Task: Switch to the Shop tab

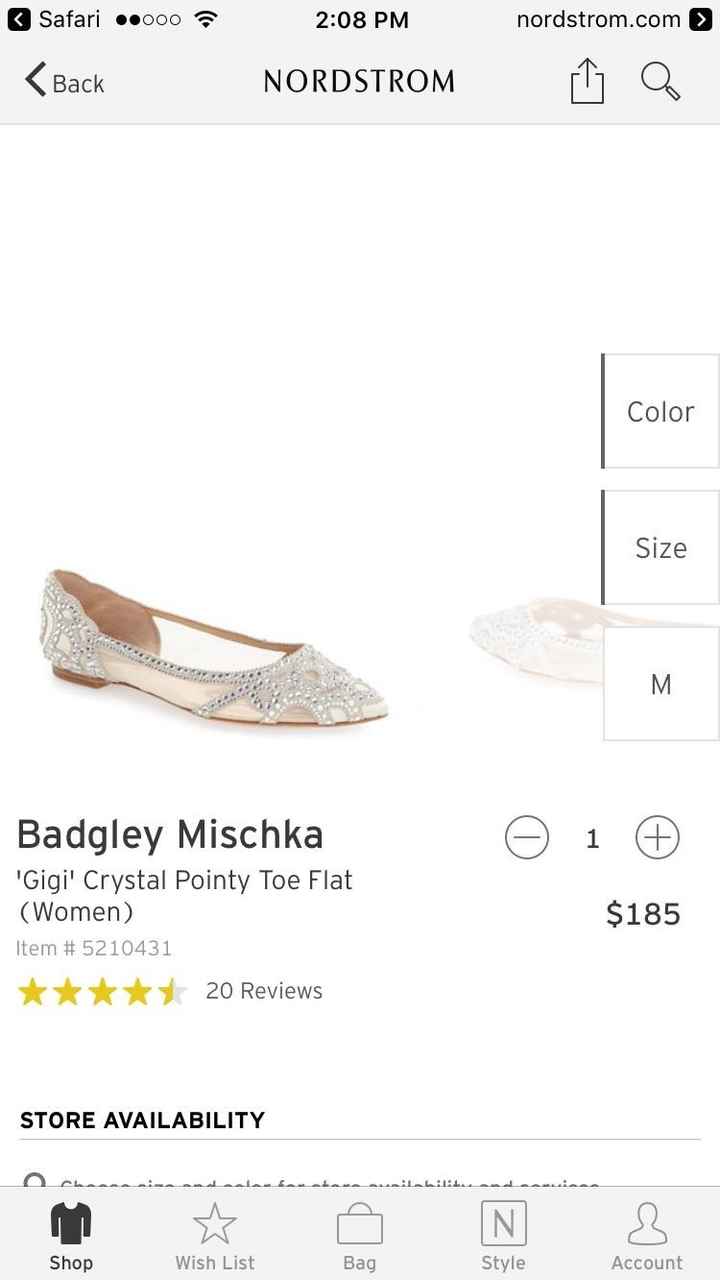Action: (x=71, y=1235)
